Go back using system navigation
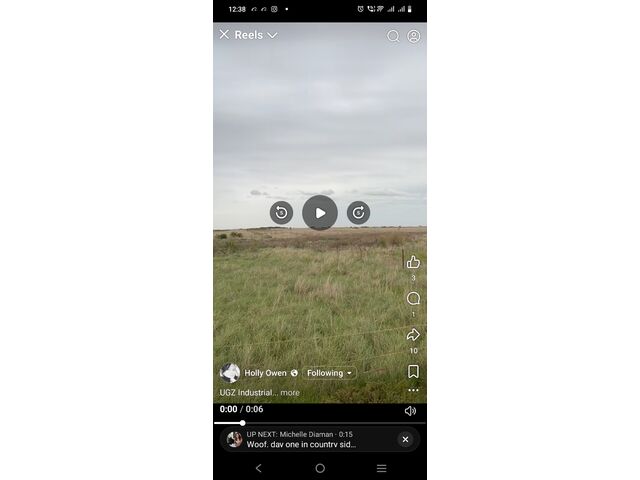 (259, 468)
